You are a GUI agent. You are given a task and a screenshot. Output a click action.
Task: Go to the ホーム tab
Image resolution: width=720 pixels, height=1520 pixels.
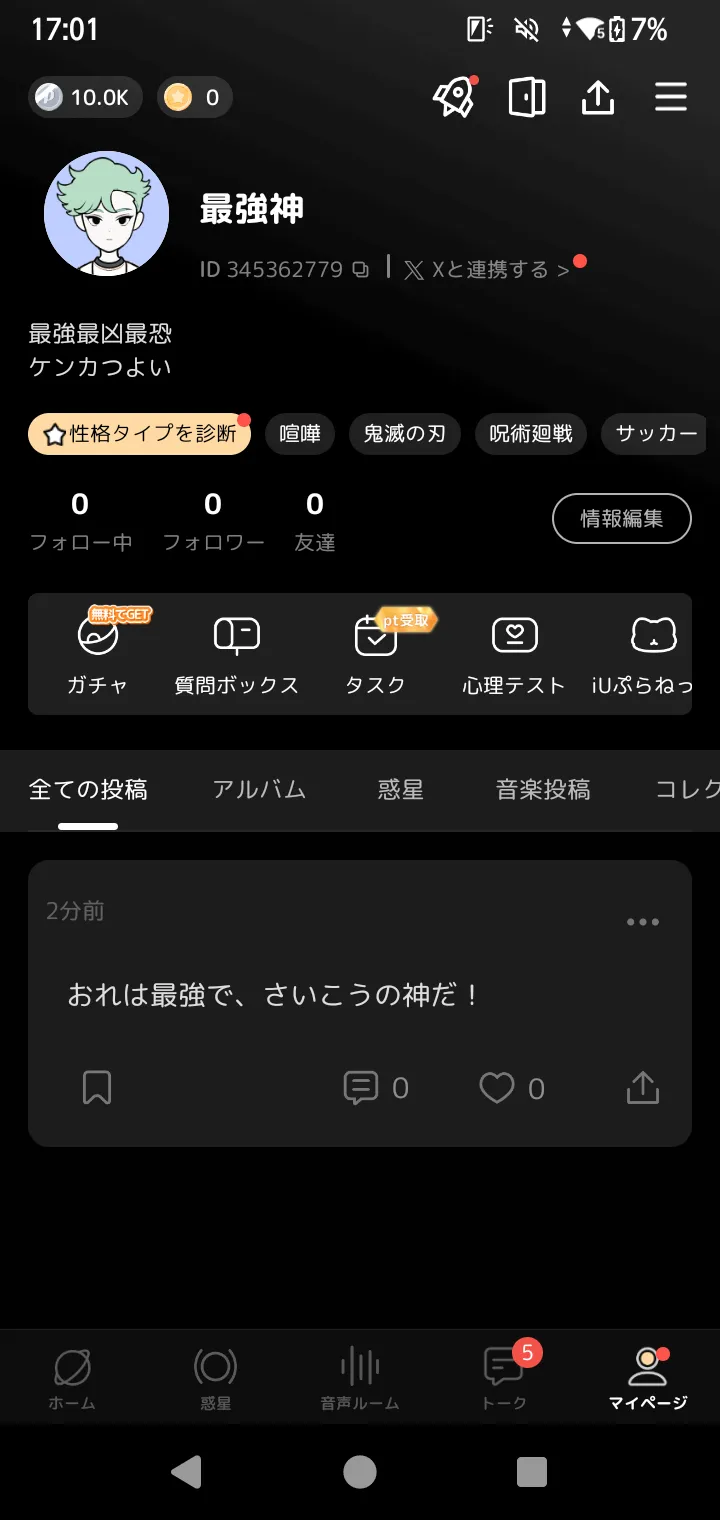(72, 1378)
